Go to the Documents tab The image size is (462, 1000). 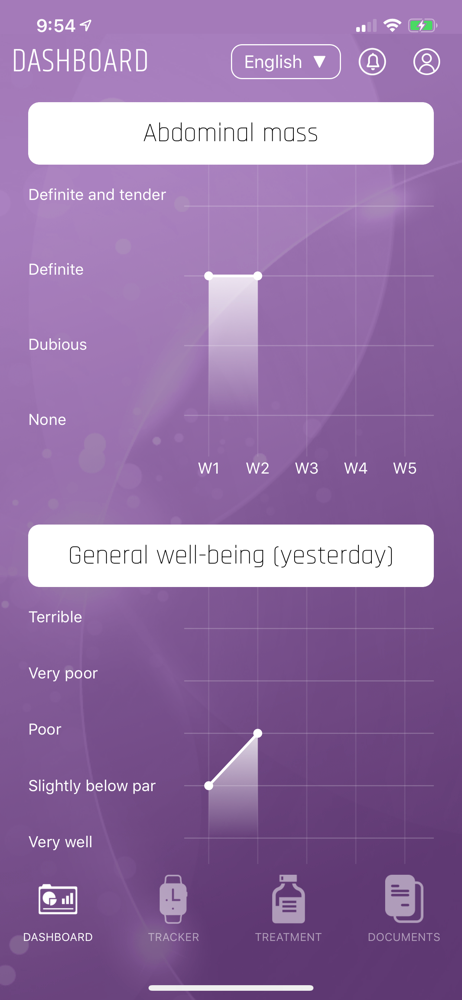(x=404, y=908)
